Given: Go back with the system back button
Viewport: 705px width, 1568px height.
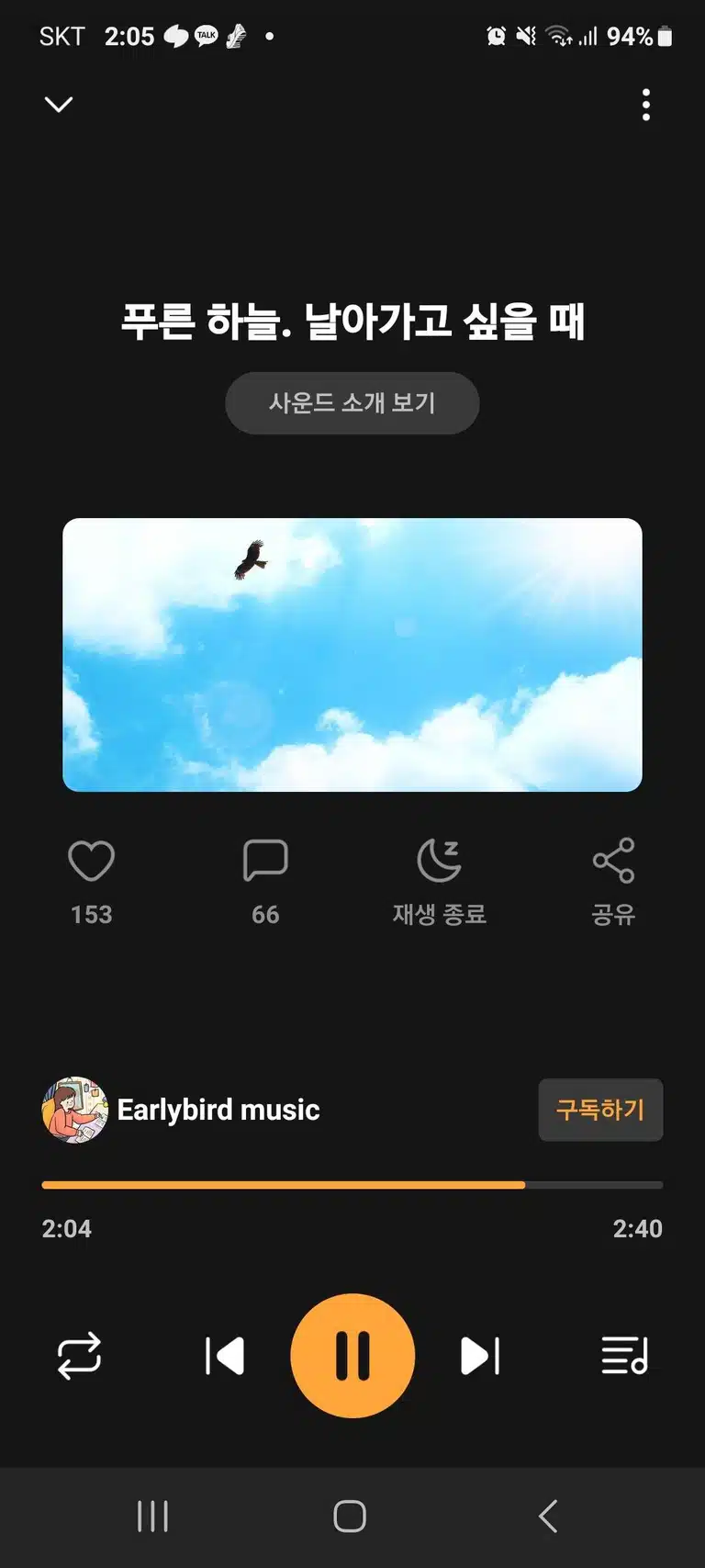Looking at the screenshot, I should pos(548,1517).
